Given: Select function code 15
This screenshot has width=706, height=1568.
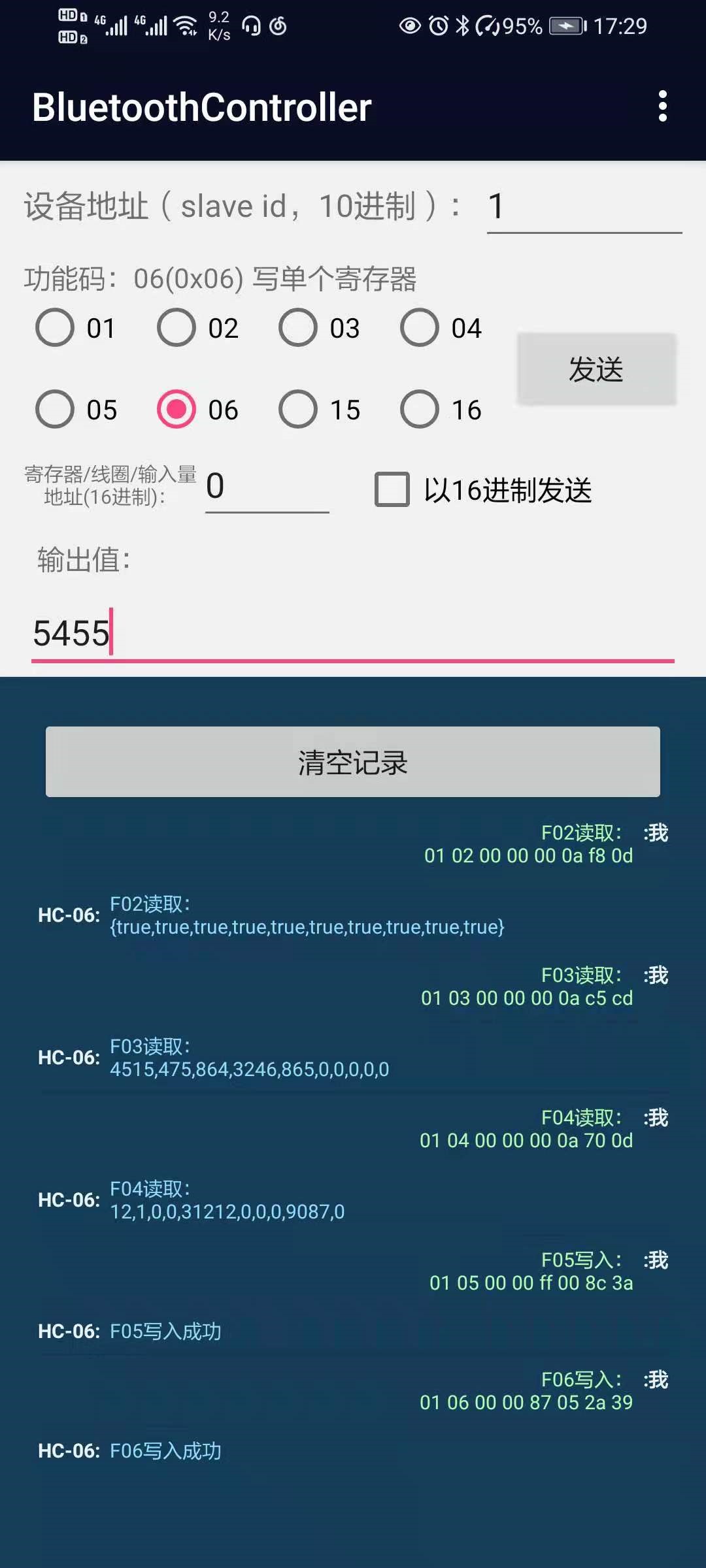Looking at the screenshot, I should (299, 410).
